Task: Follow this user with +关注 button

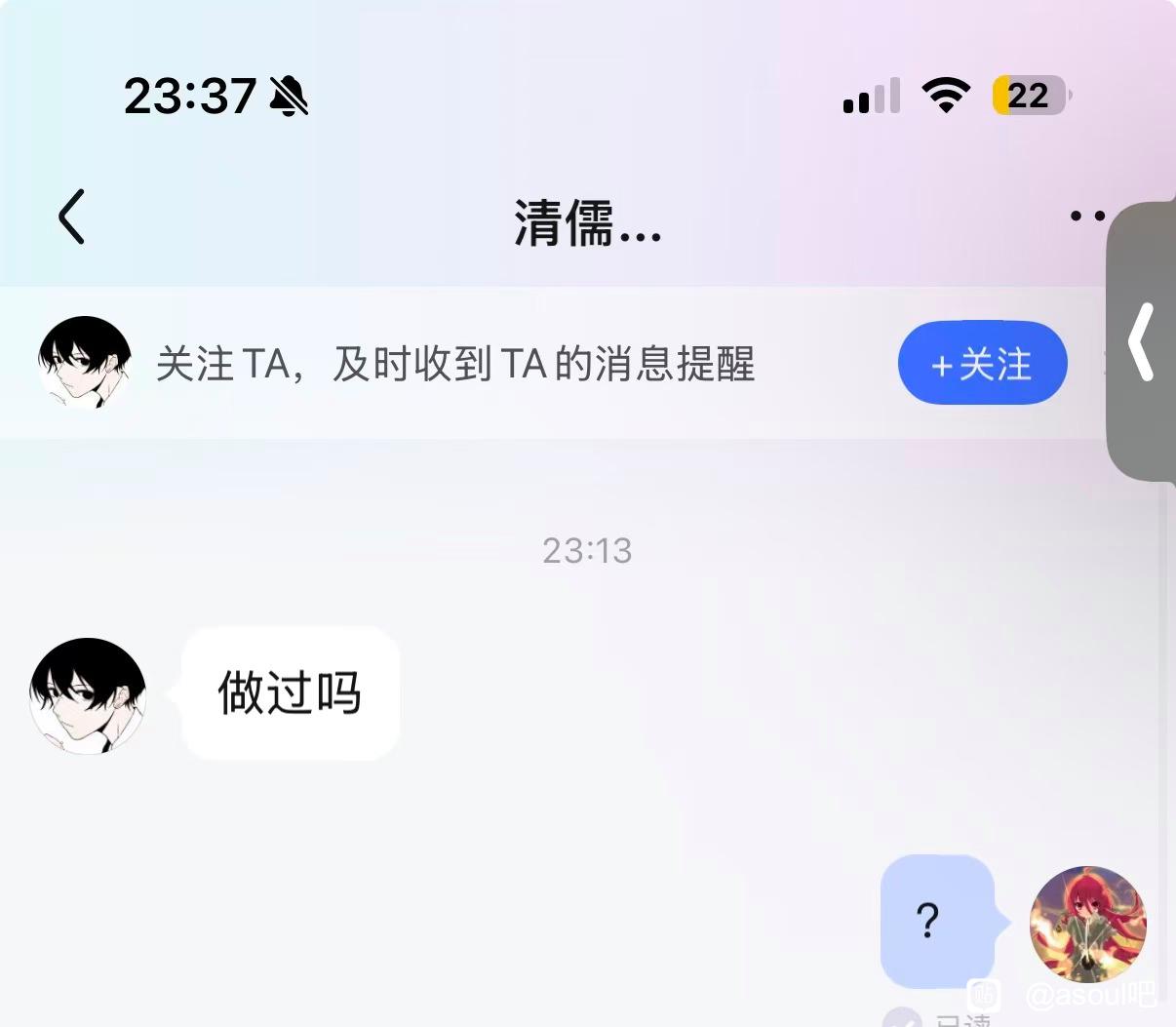Action: [982, 363]
